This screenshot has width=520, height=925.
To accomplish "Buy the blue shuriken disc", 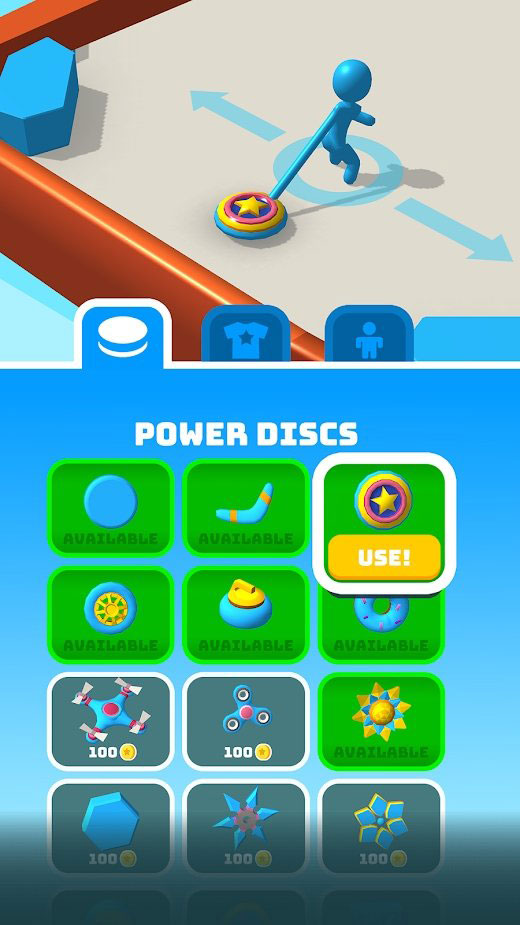I will (x=246, y=828).
